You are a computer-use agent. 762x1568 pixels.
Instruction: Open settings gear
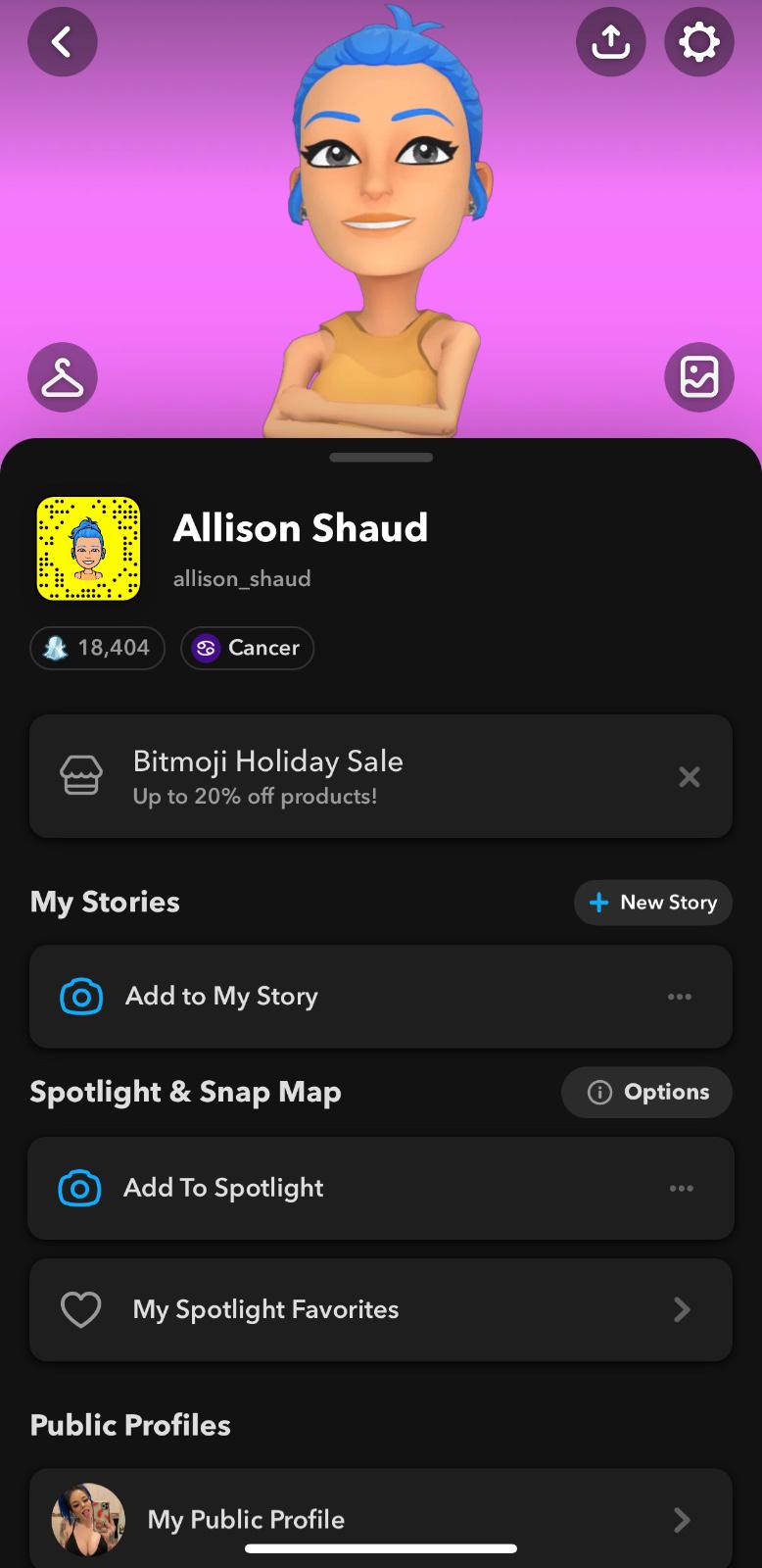[x=698, y=42]
